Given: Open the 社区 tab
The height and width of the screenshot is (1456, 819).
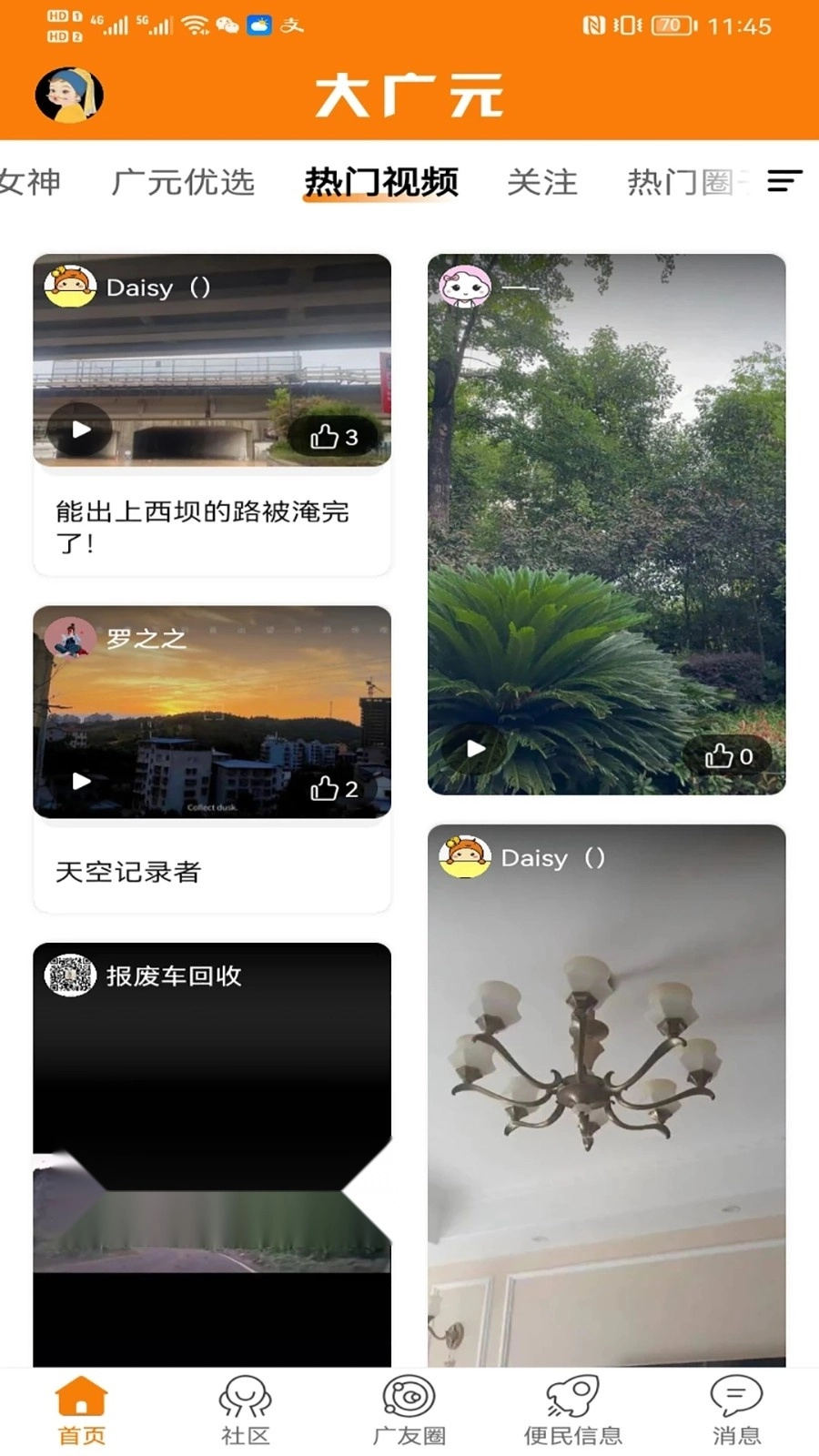Looking at the screenshot, I should point(246,1410).
